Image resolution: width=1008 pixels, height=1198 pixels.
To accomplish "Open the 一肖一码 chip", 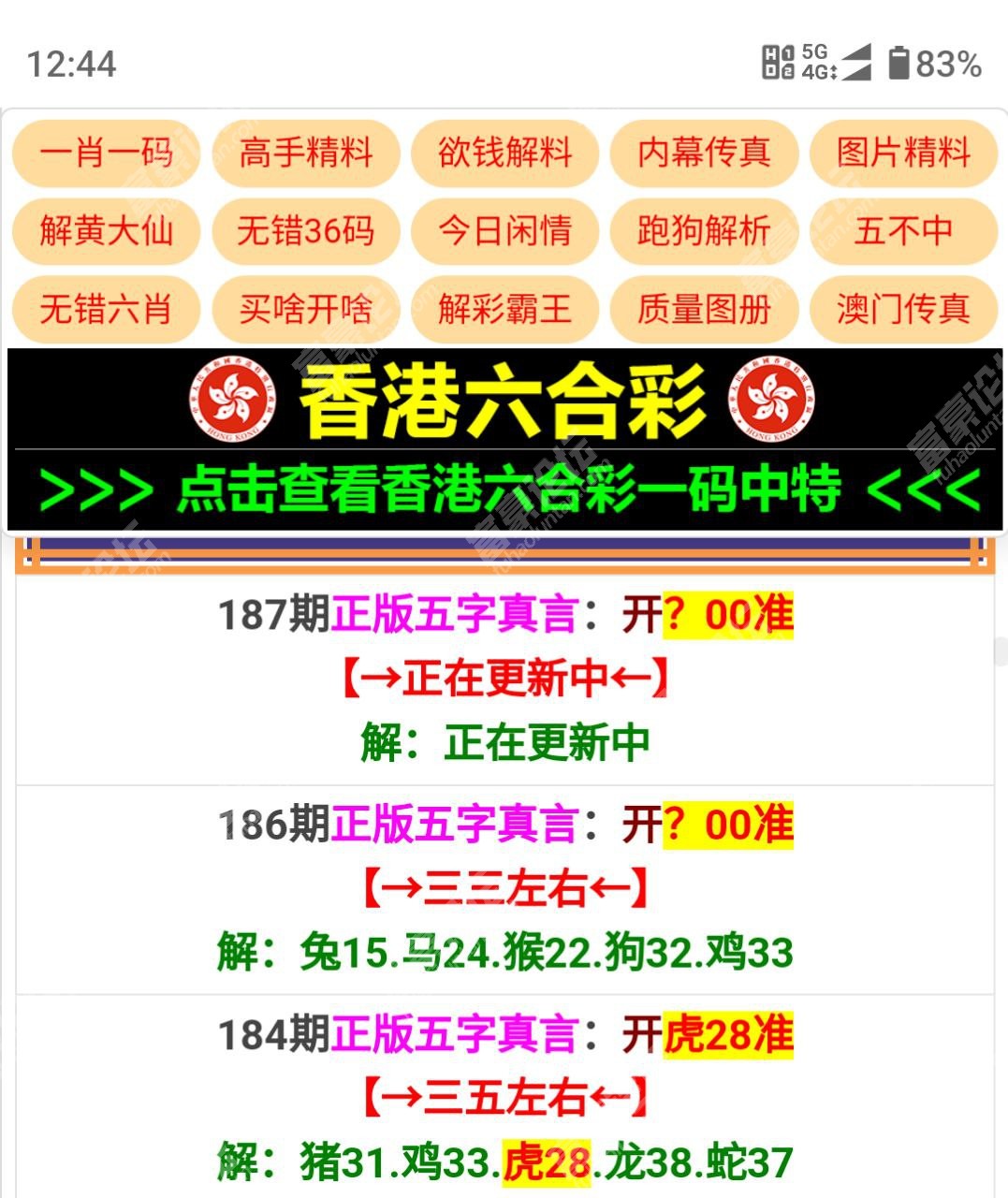I will click(x=106, y=153).
